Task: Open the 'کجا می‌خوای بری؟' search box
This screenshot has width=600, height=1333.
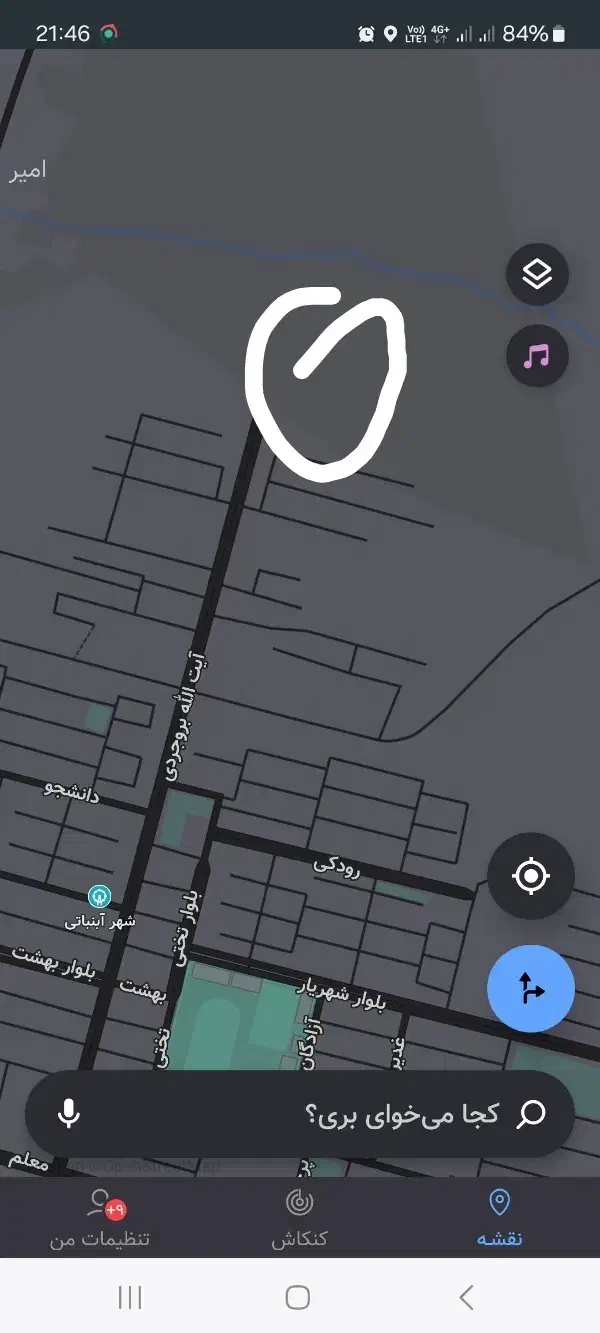Action: point(400,1114)
